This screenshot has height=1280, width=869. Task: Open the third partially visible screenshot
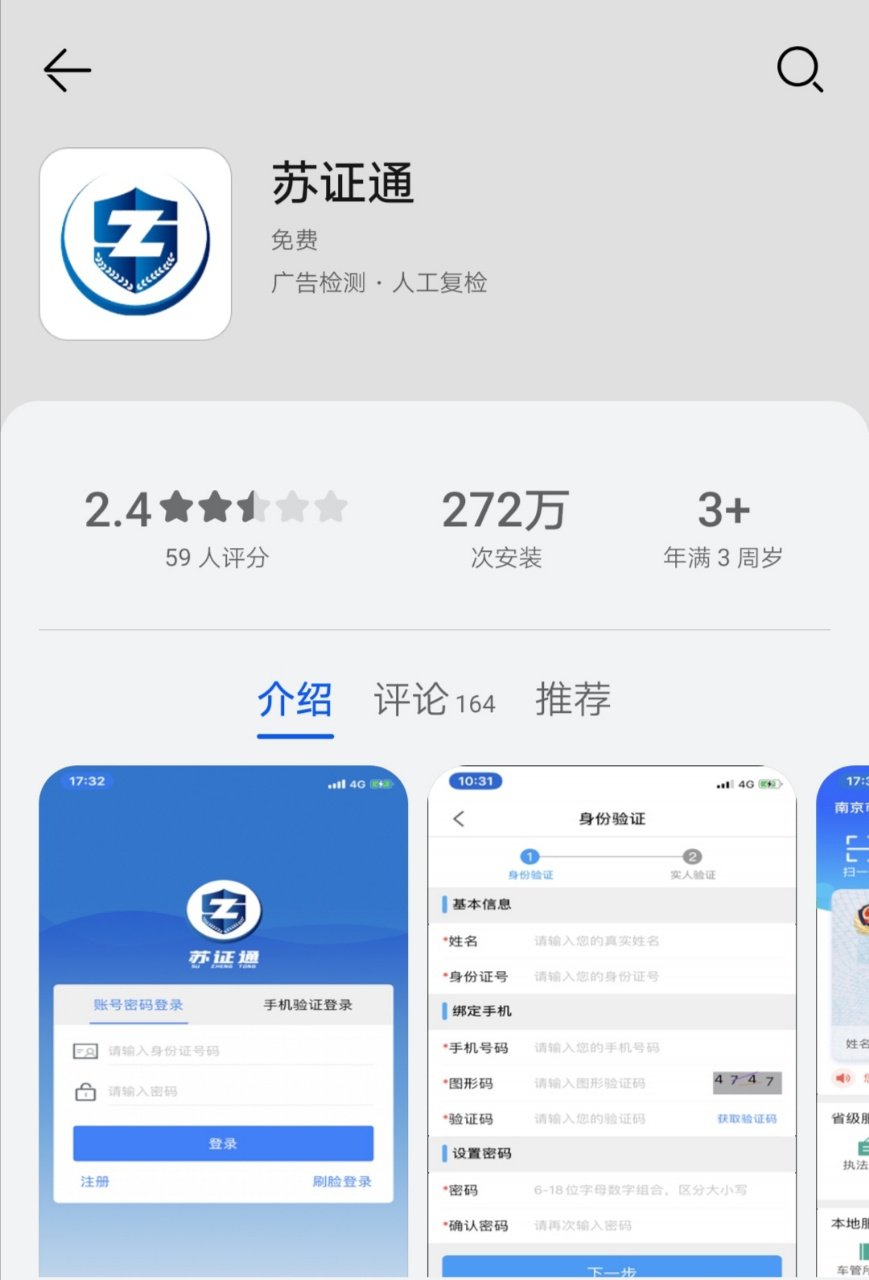point(843,1020)
